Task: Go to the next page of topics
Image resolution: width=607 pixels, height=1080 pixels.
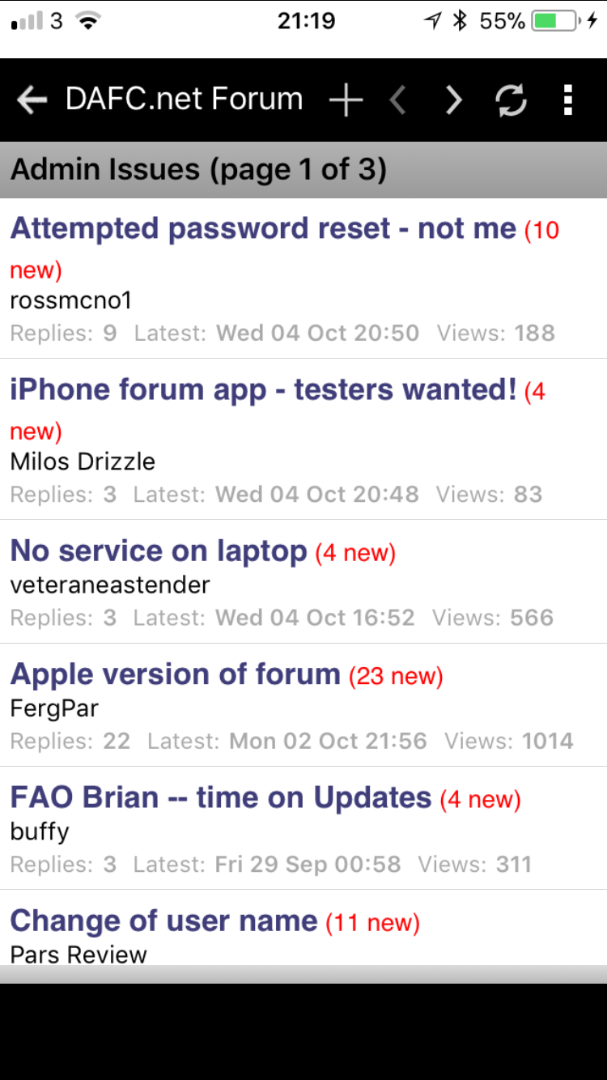Action: 453,101
